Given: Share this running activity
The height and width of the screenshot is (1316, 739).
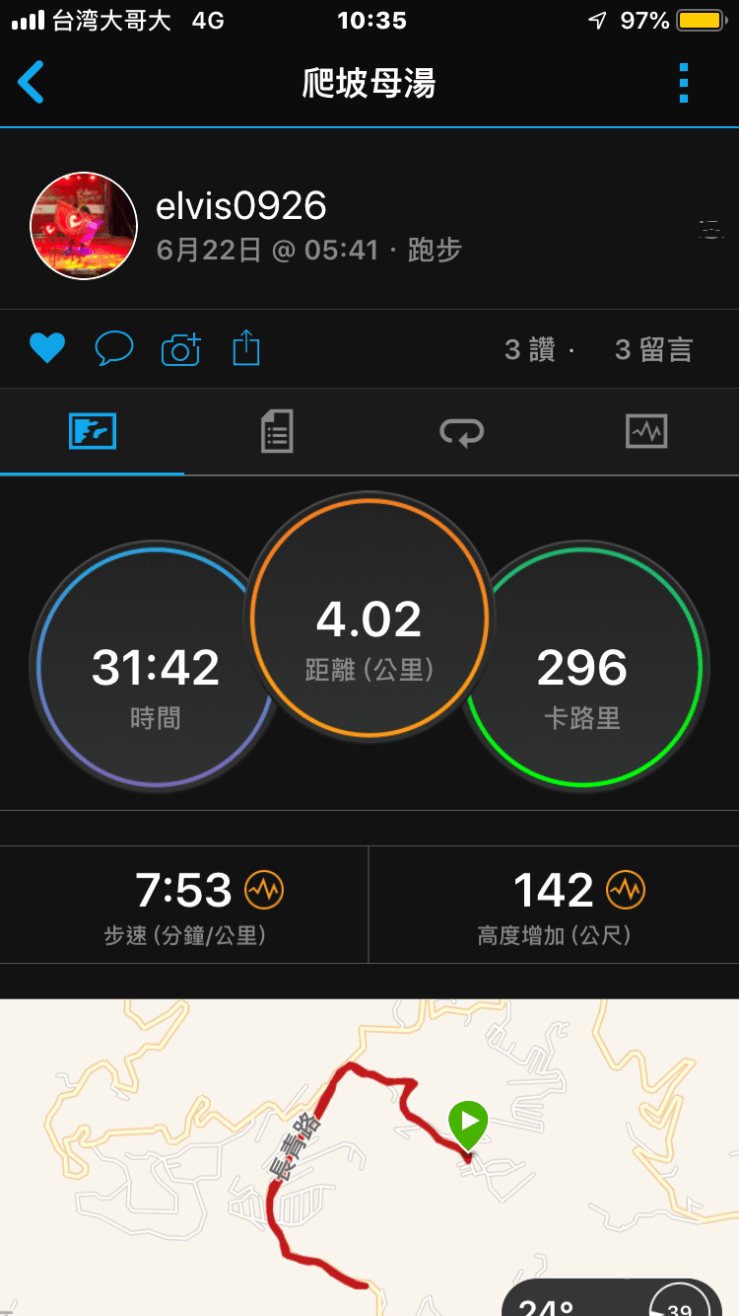Looking at the screenshot, I should [x=246, y=348].
